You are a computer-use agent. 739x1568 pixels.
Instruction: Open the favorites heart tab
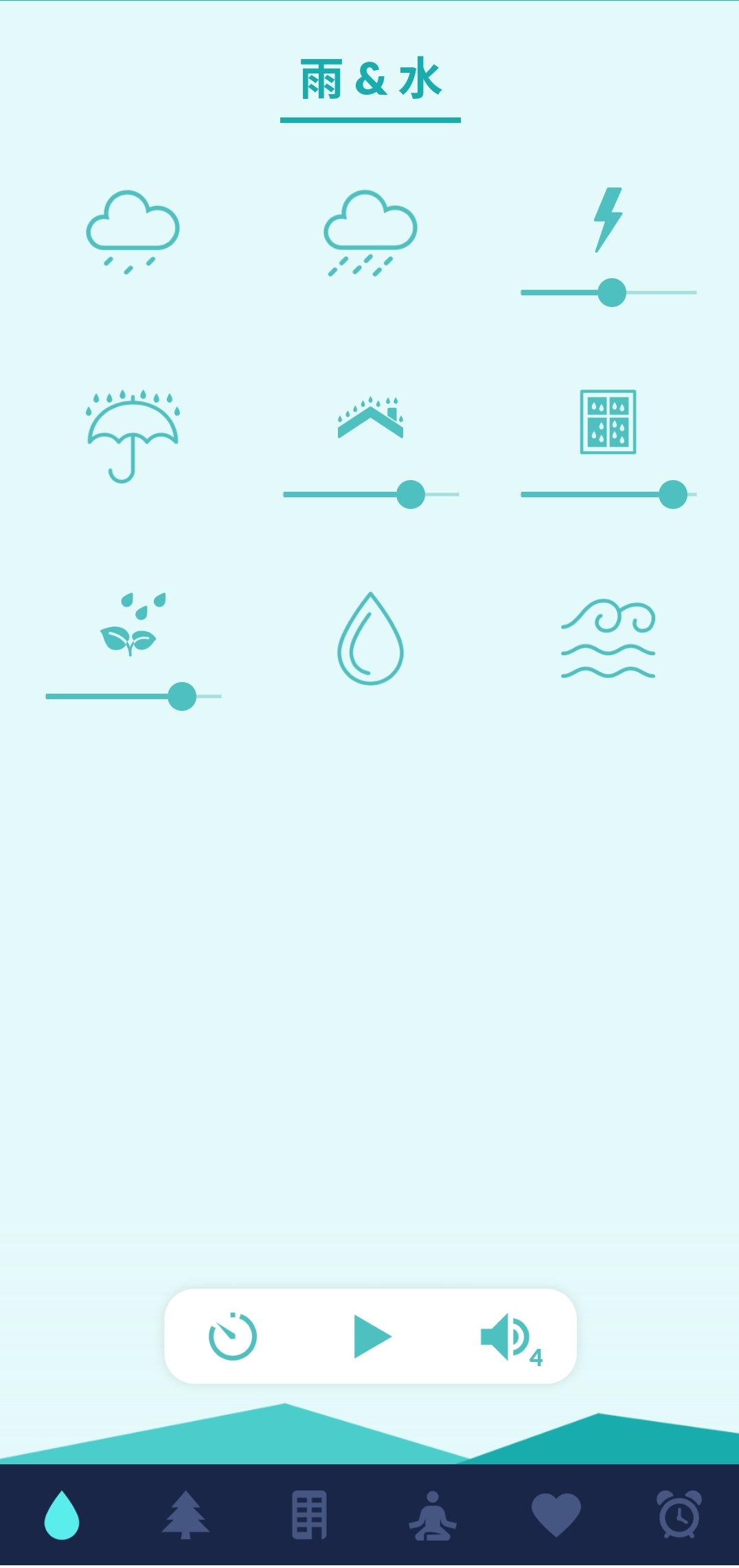[556, 1514]
